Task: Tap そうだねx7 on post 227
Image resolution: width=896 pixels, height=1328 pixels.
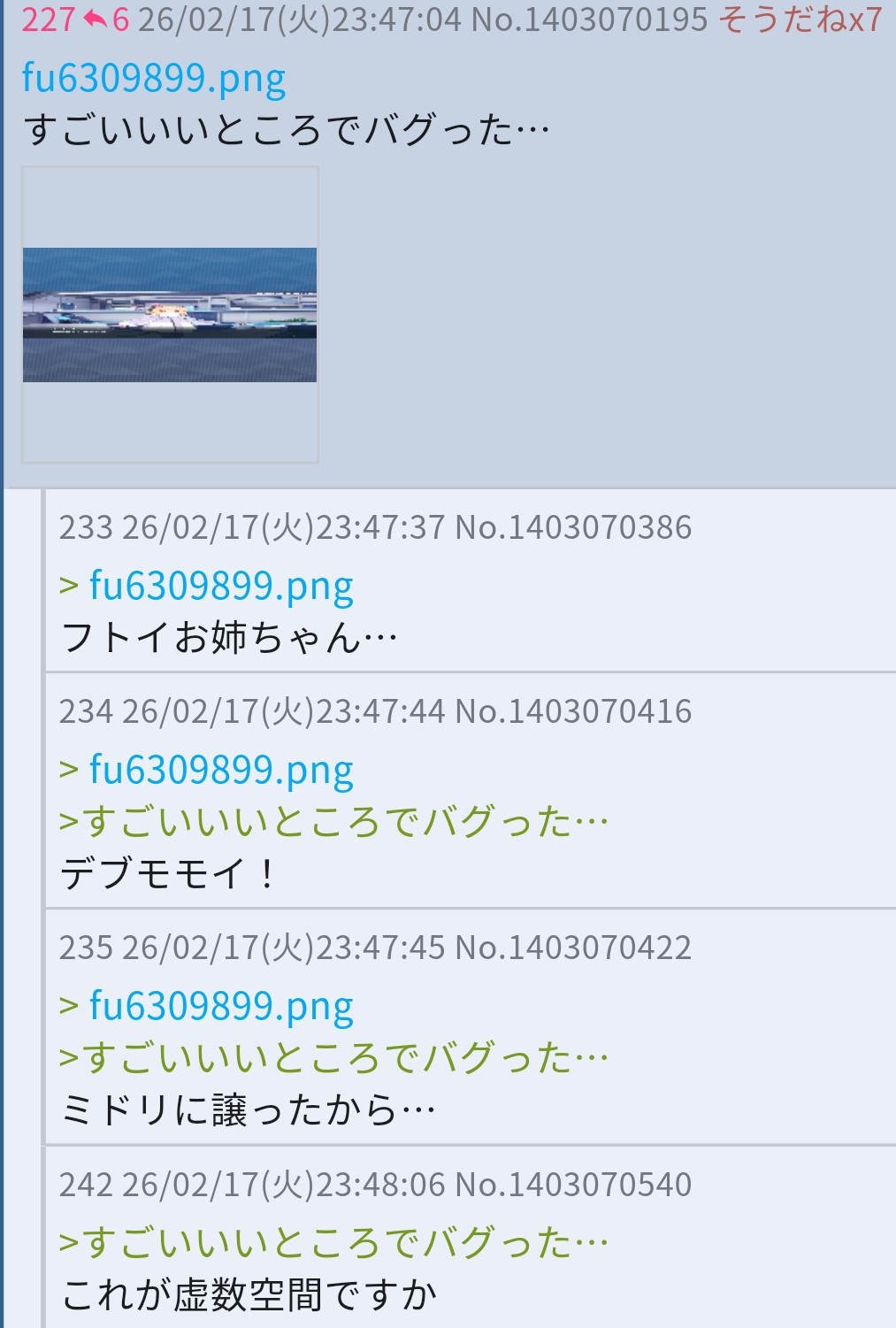Action: pos(800,19)
